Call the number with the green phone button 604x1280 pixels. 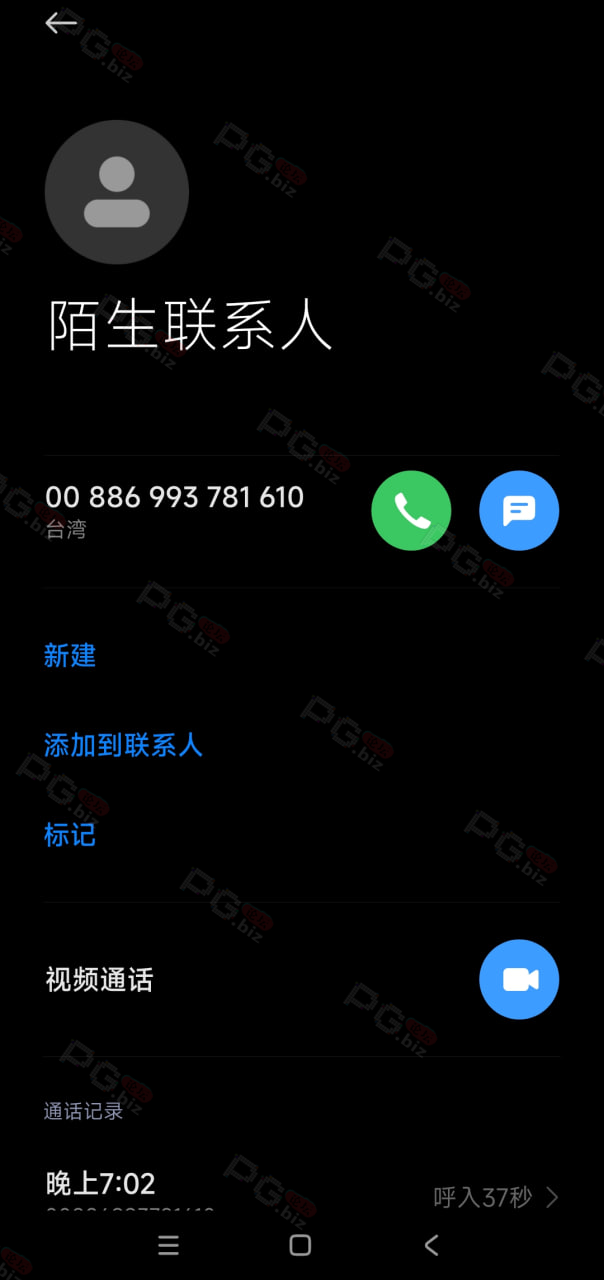click(x=411, y=510)
